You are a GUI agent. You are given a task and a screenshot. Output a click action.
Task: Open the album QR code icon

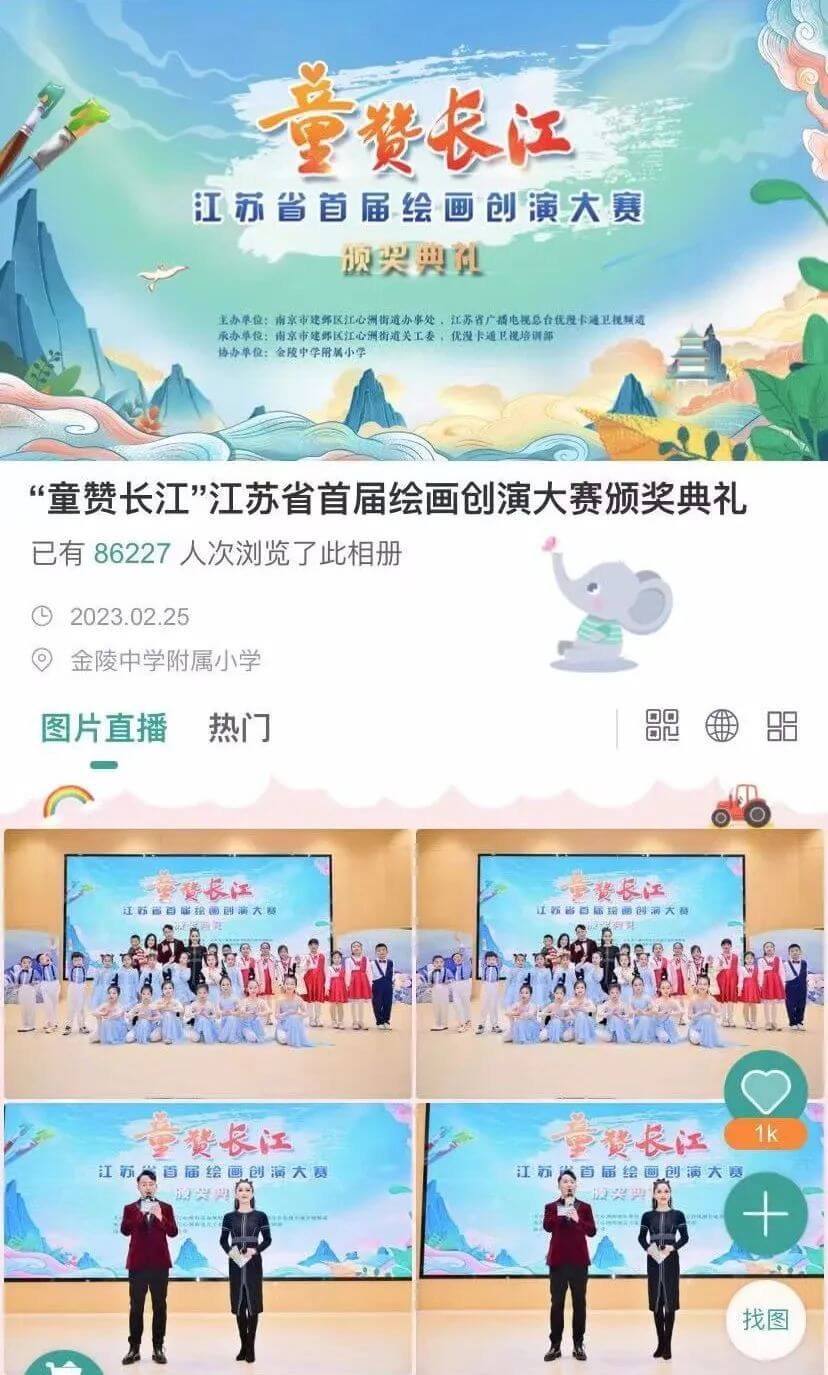(662, 726)
